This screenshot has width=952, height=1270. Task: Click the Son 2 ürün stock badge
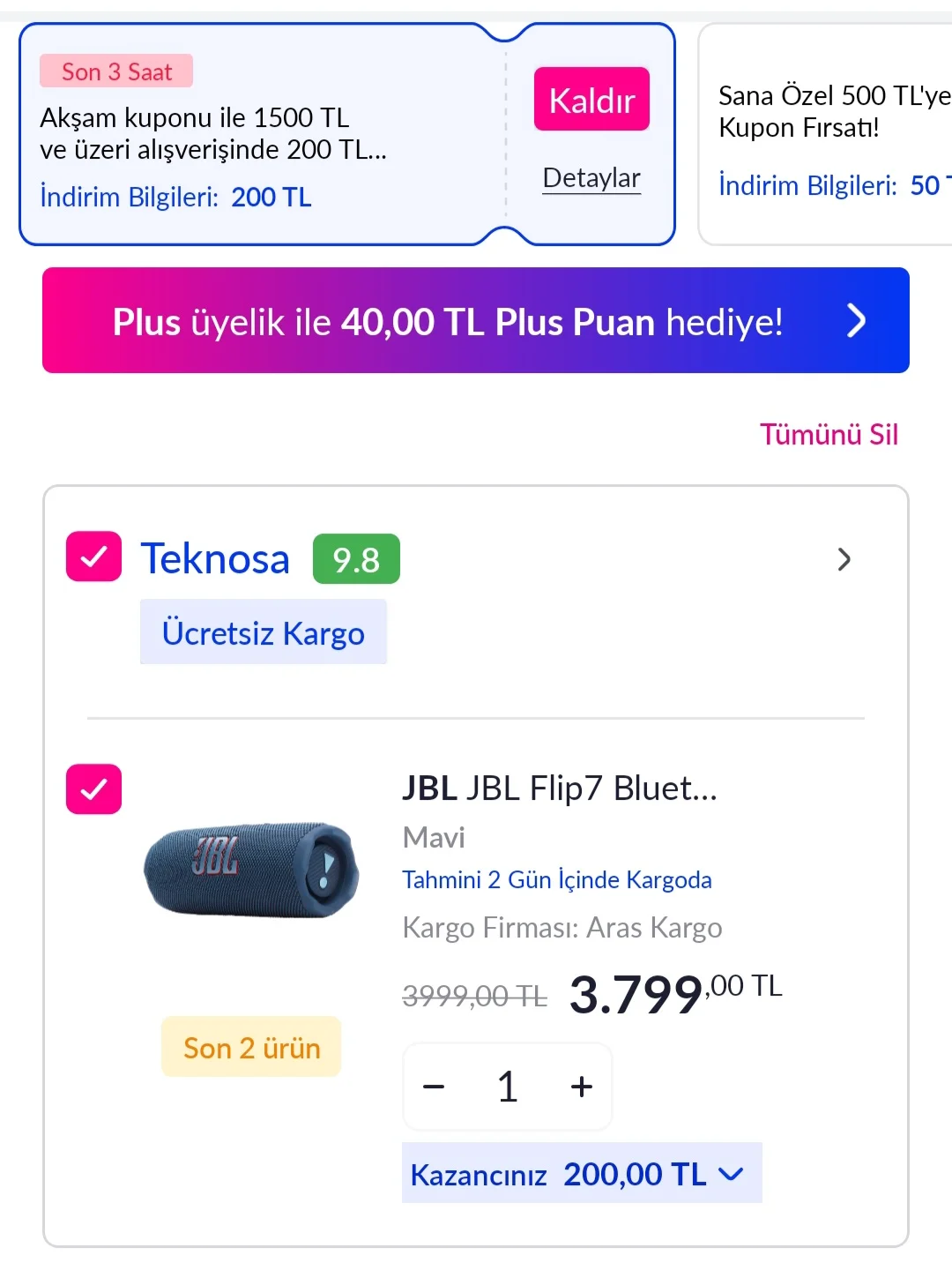coord(250,1047)
